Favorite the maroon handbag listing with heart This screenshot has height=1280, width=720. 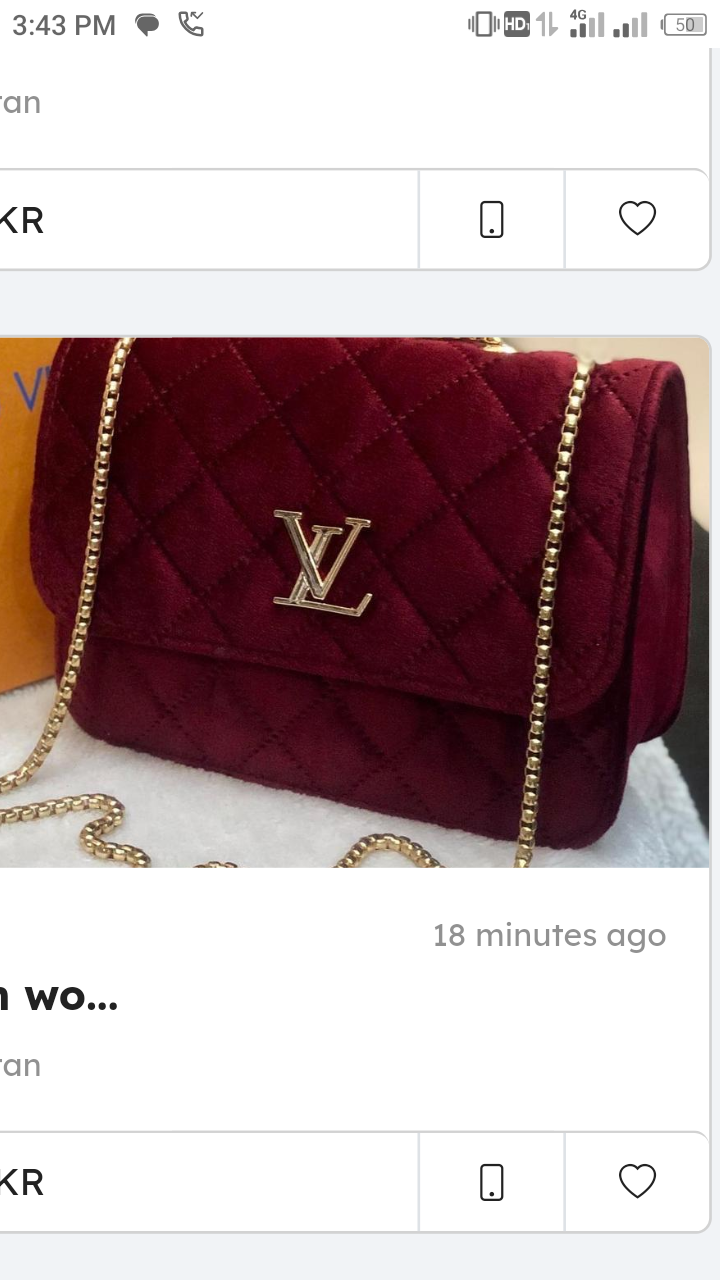click(x=637, y=1182)
